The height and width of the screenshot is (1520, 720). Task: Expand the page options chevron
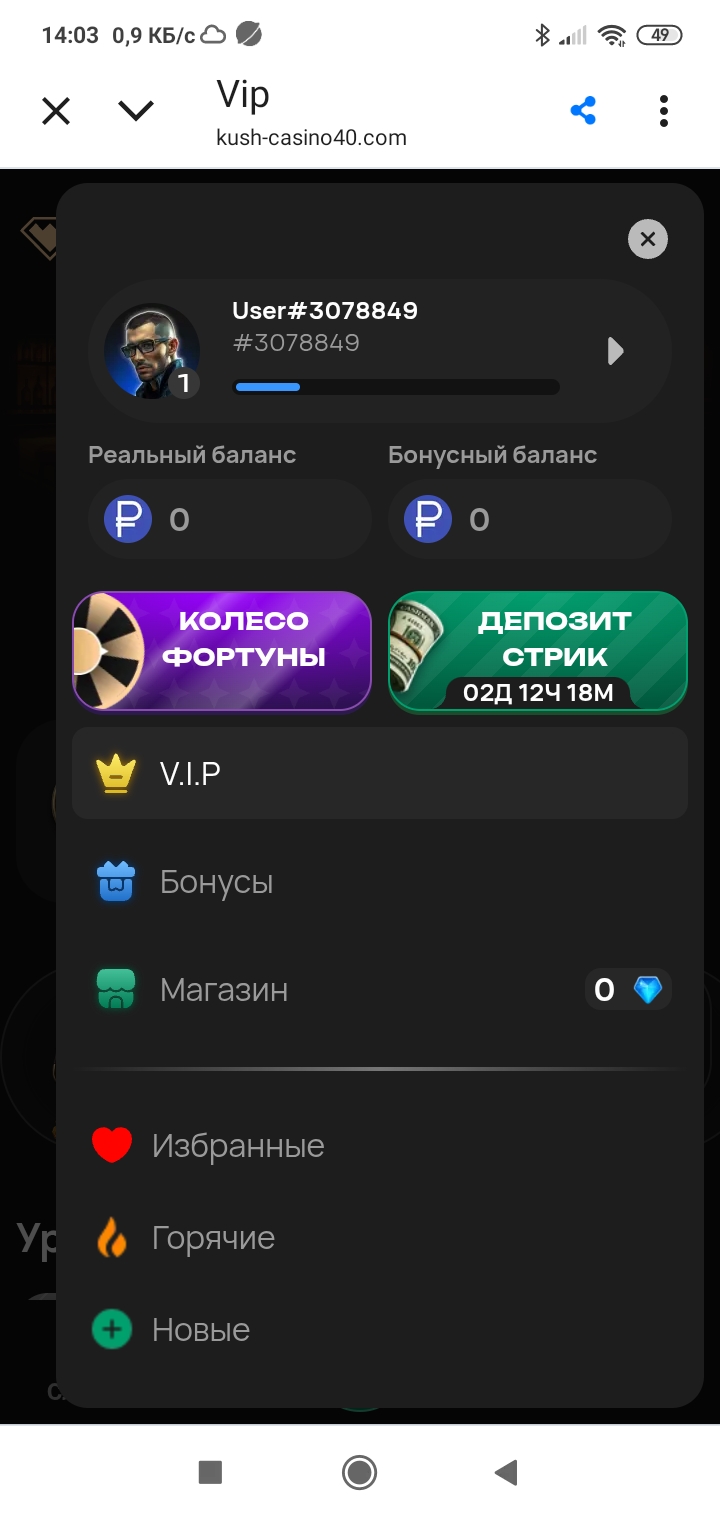136,111
